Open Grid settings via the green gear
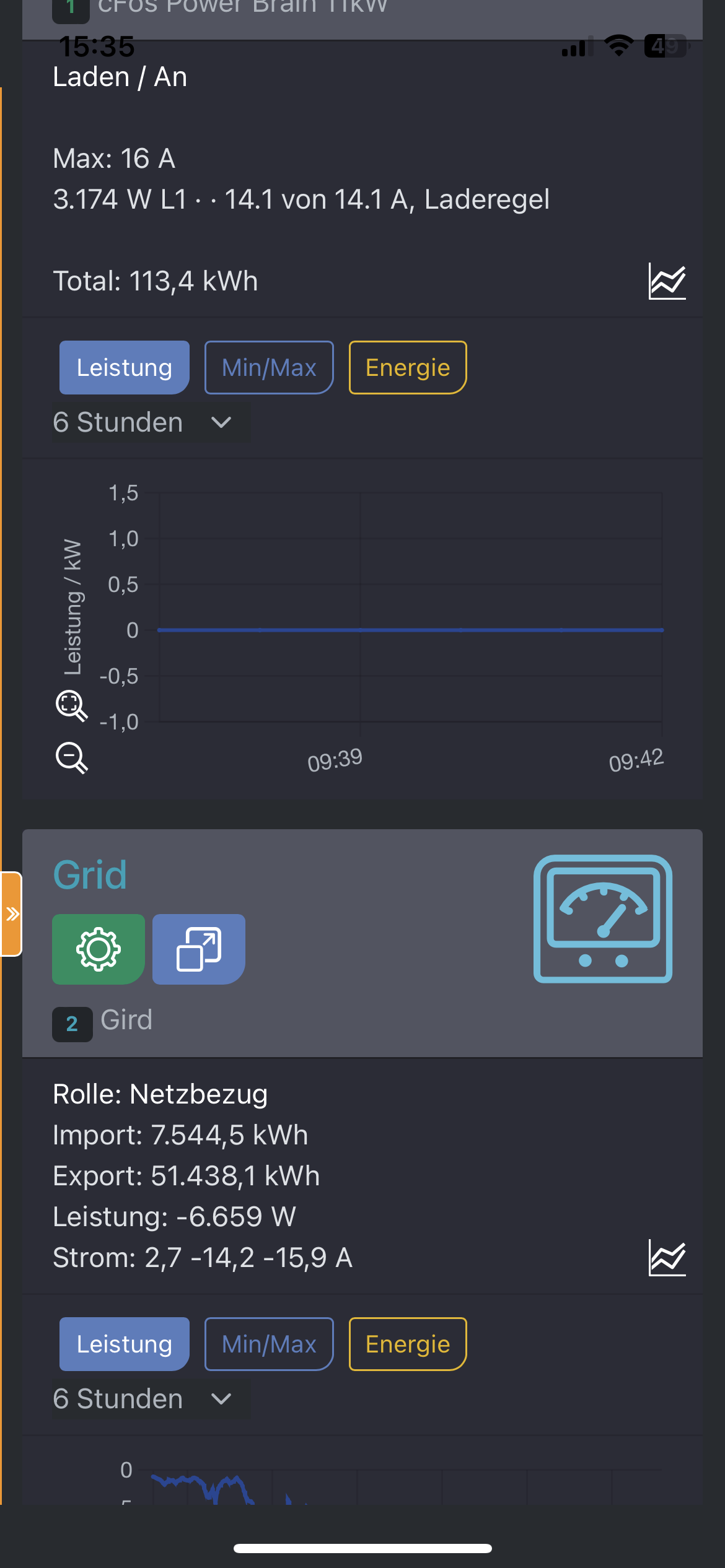 pyautogui.click(x=99, y=949)
